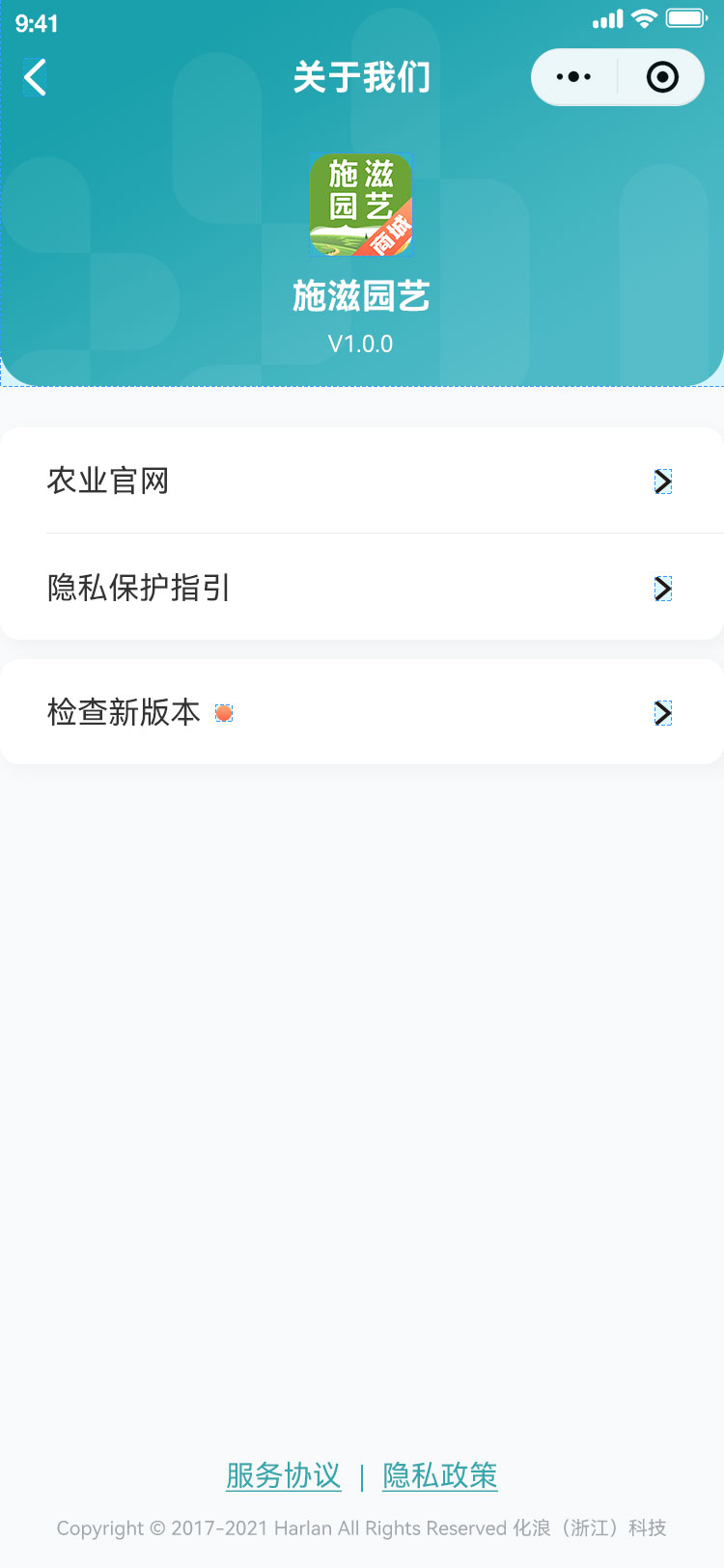Open the mini program three-dot menu
This screenshot has height=1568, width=724.
click(x=573, y=77)
